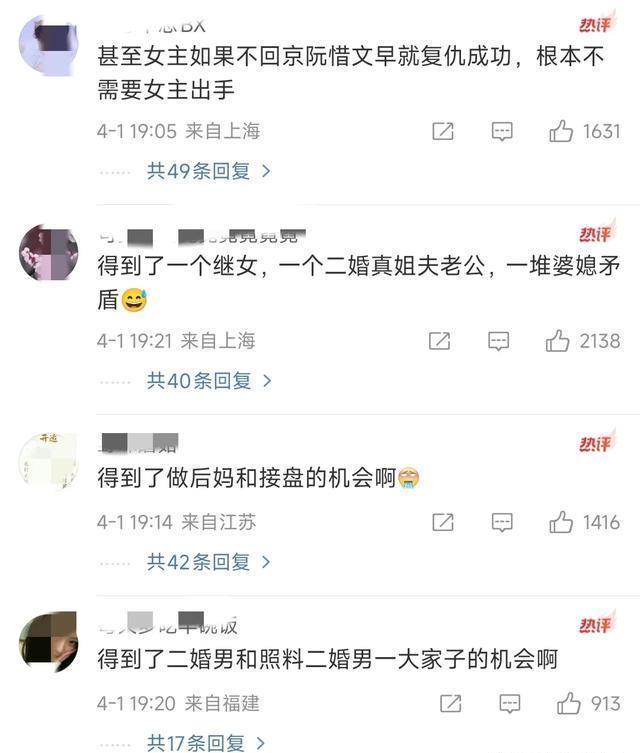The width and height of the screenshot is (640, 753).
Task: Share the 4-1 19:21 comment
Action: [x=440, y=341]
